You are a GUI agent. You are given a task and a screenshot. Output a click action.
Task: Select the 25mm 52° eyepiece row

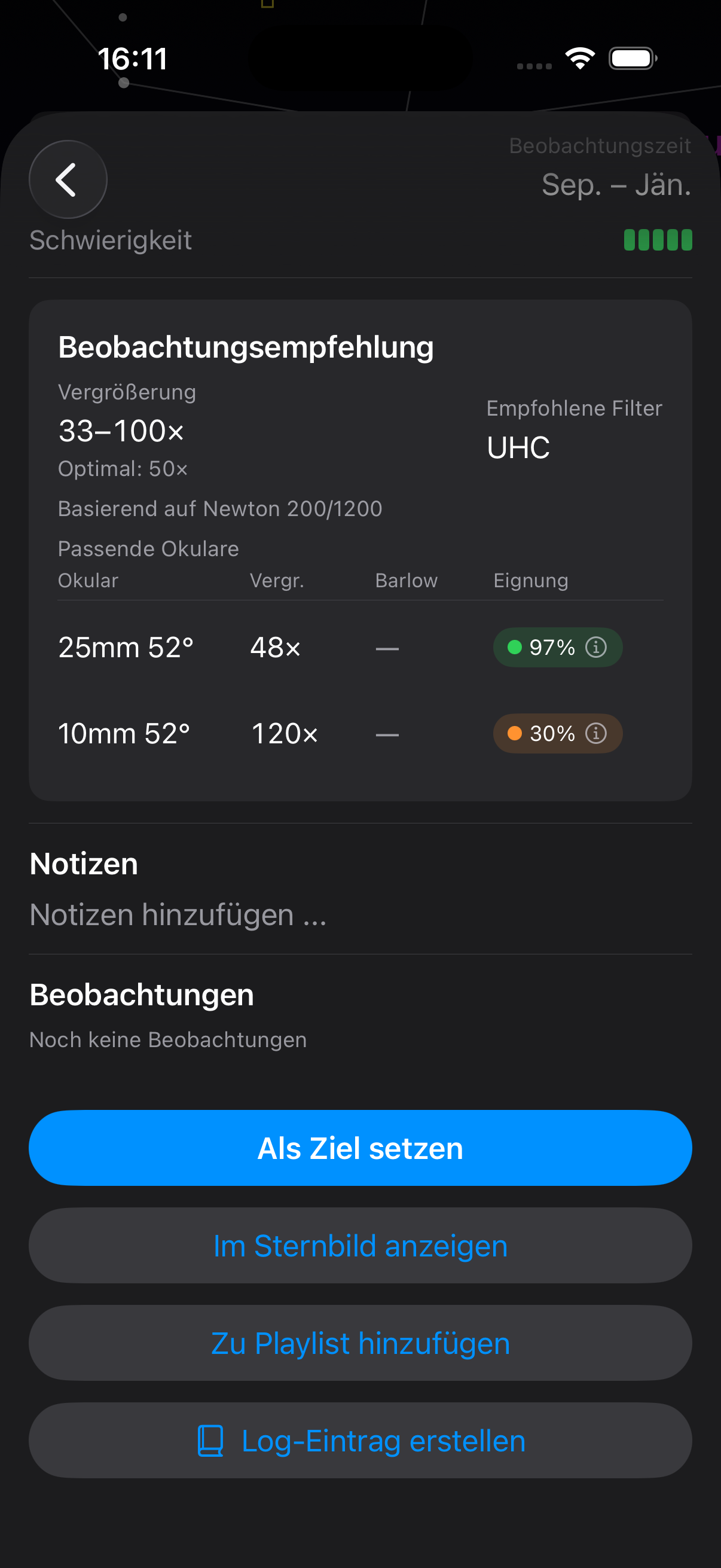[x=125, y=647]
